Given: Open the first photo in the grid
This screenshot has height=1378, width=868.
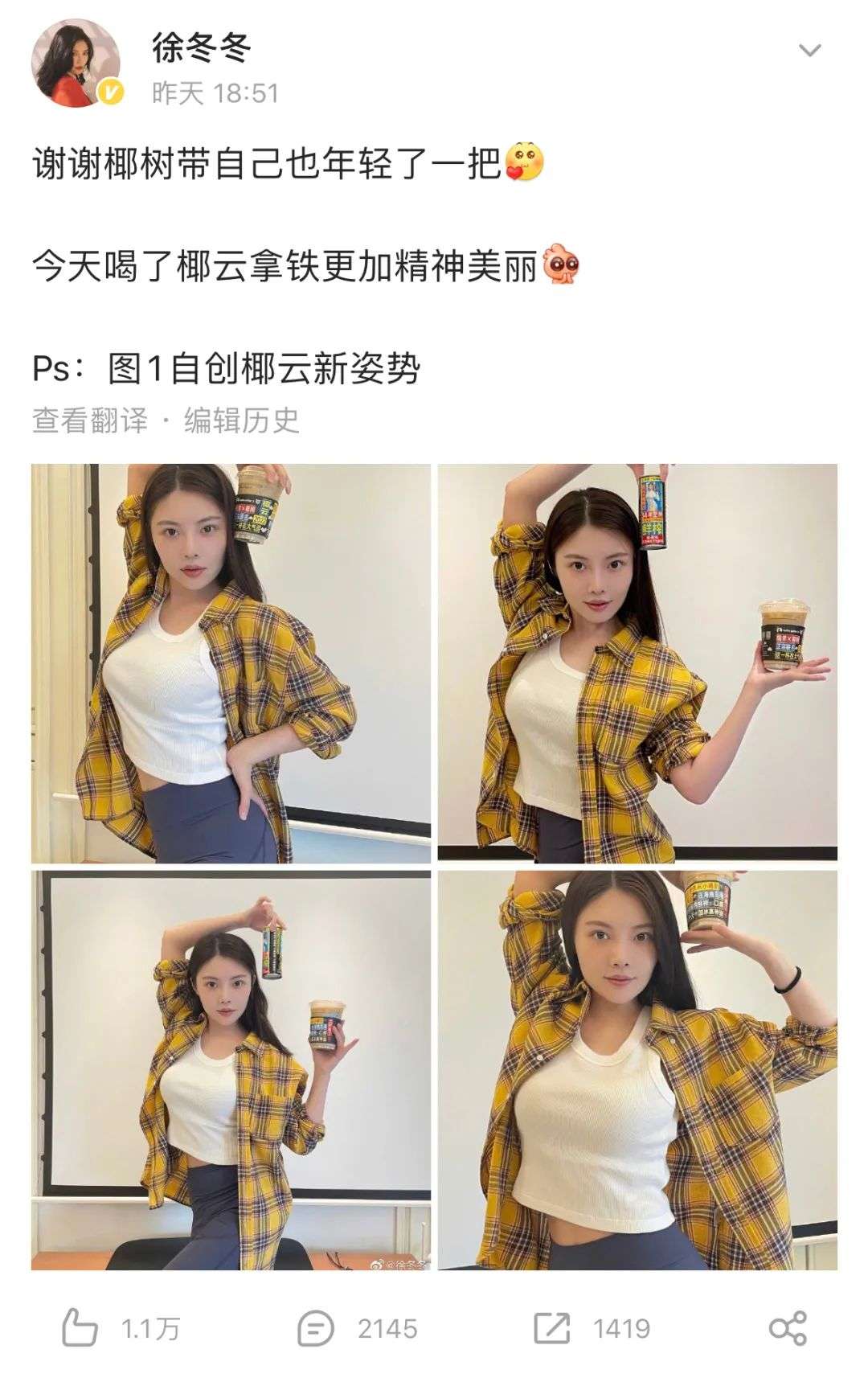Looking at the screenshot, I should point(231,663).
